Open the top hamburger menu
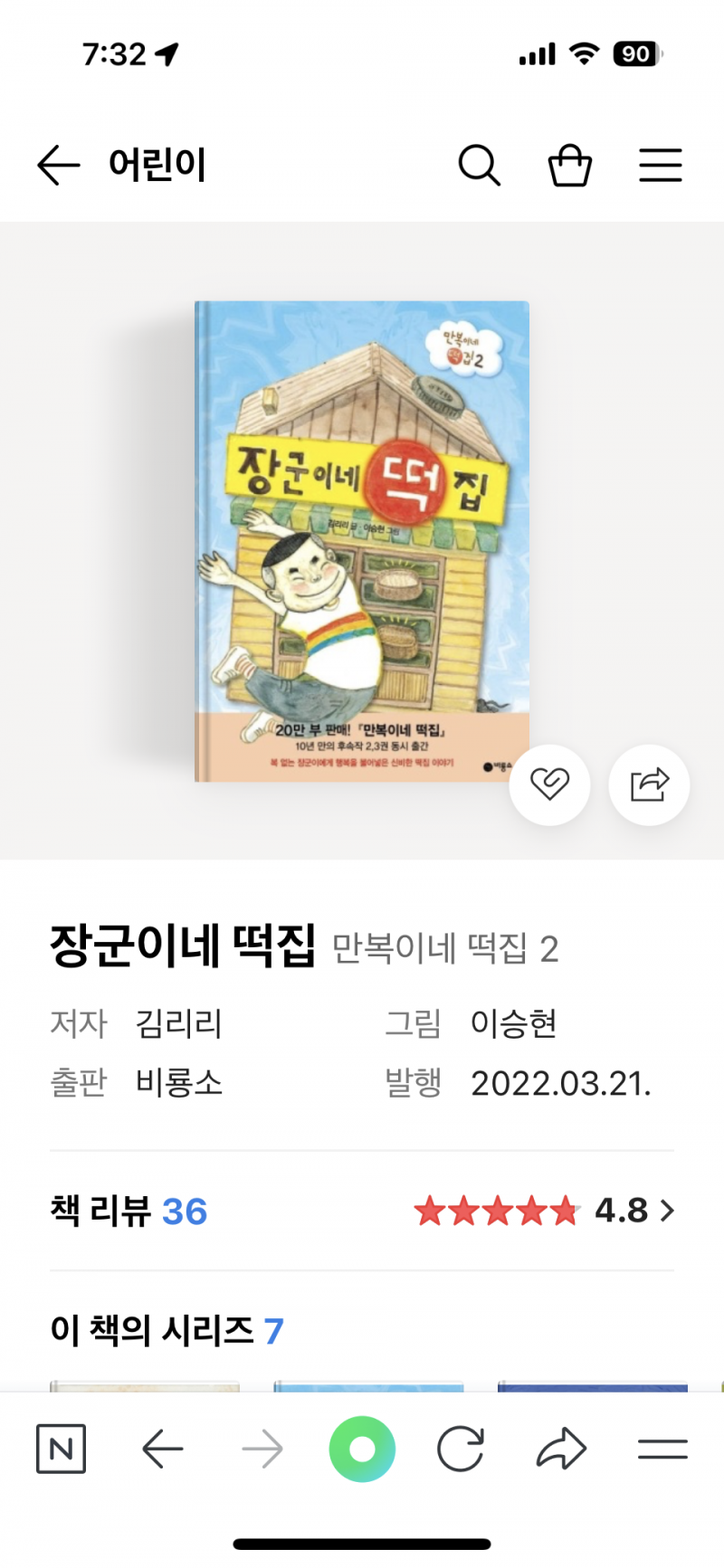The width and height of the screenshot is (724, 1568). point(661,166)
